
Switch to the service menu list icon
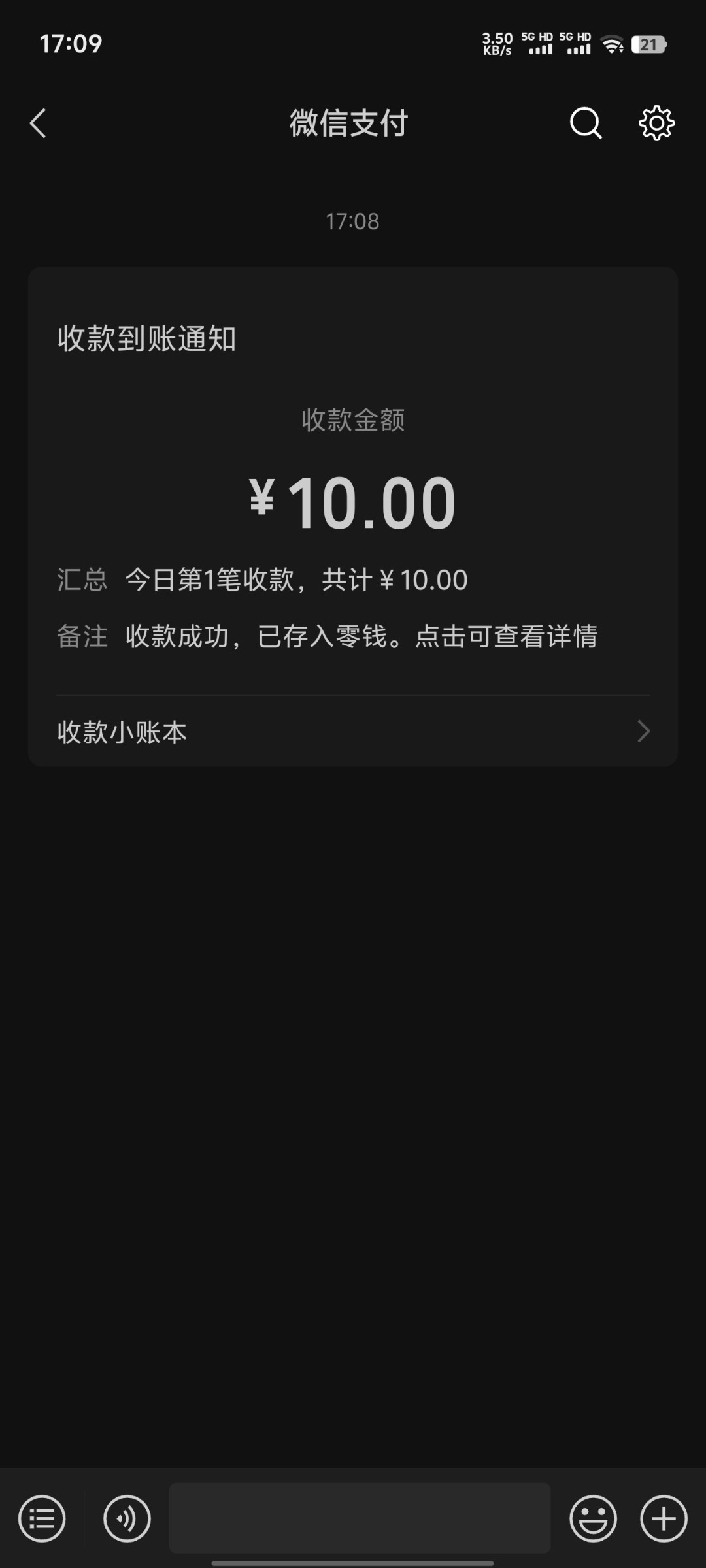coord(42,1518)
